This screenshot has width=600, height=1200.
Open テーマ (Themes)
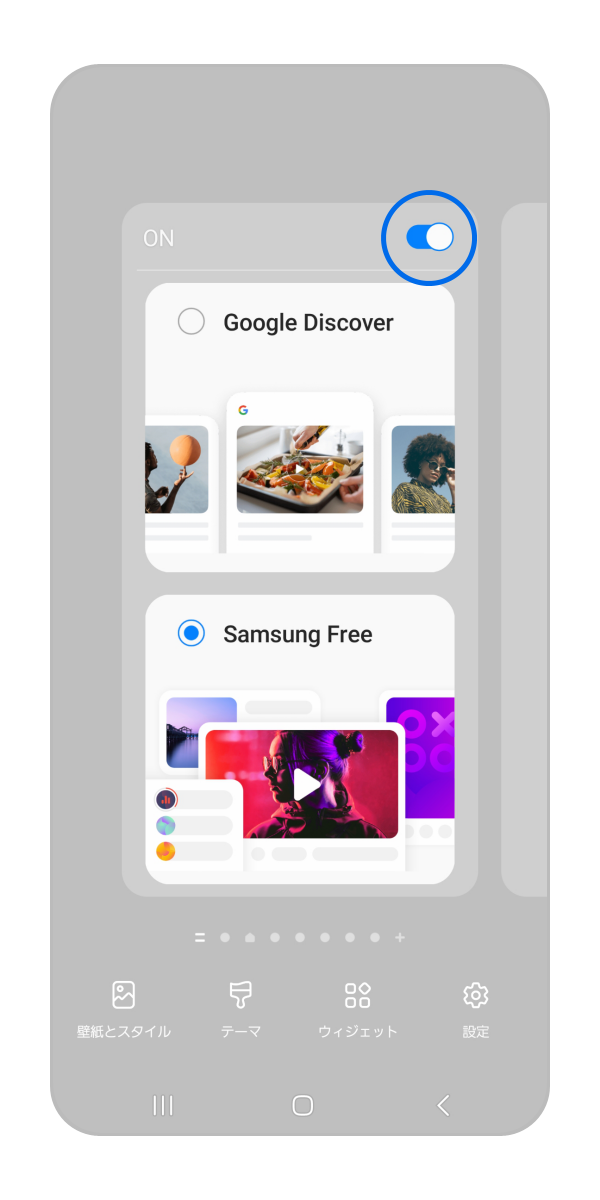click(241, 1008)
